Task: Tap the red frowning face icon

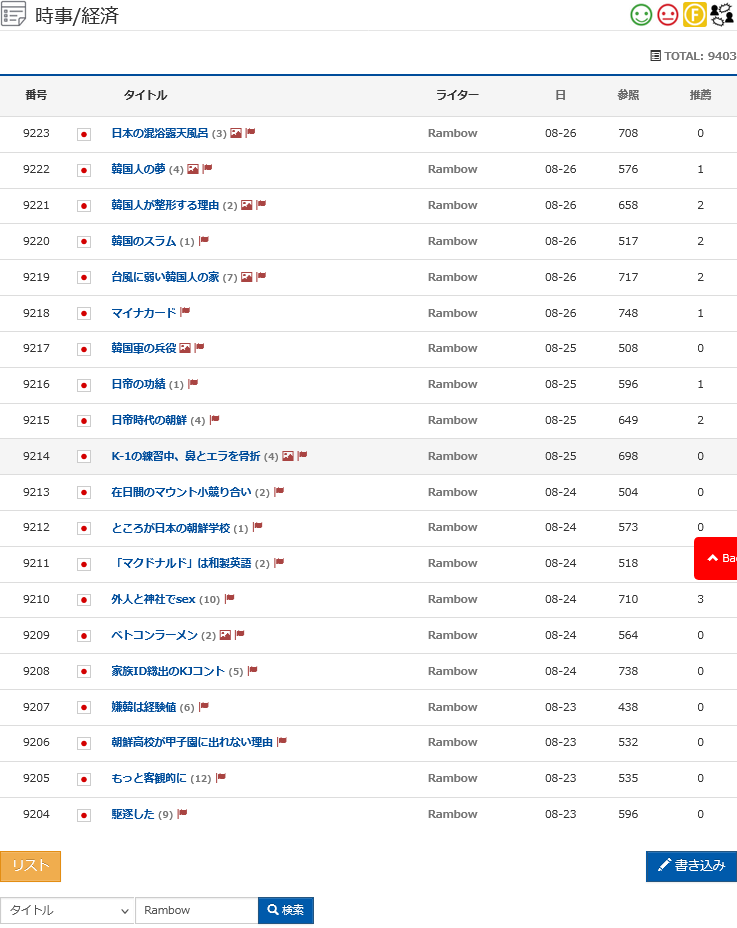Action: click(x=668, y=15)
